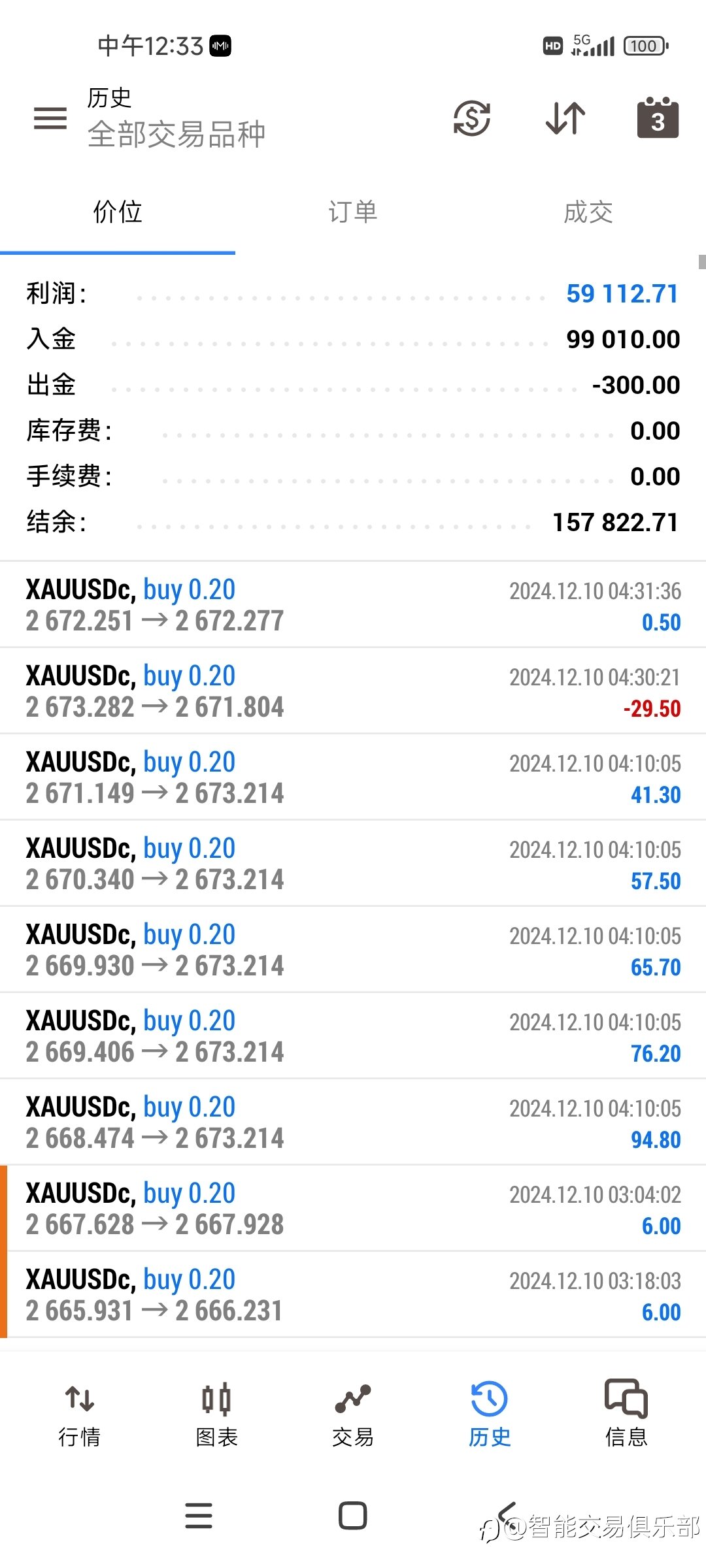Image resolution: width=706 pixels, height=1568 pixels.
Task: Tap the system home button
Action: tap(353, 1516)
